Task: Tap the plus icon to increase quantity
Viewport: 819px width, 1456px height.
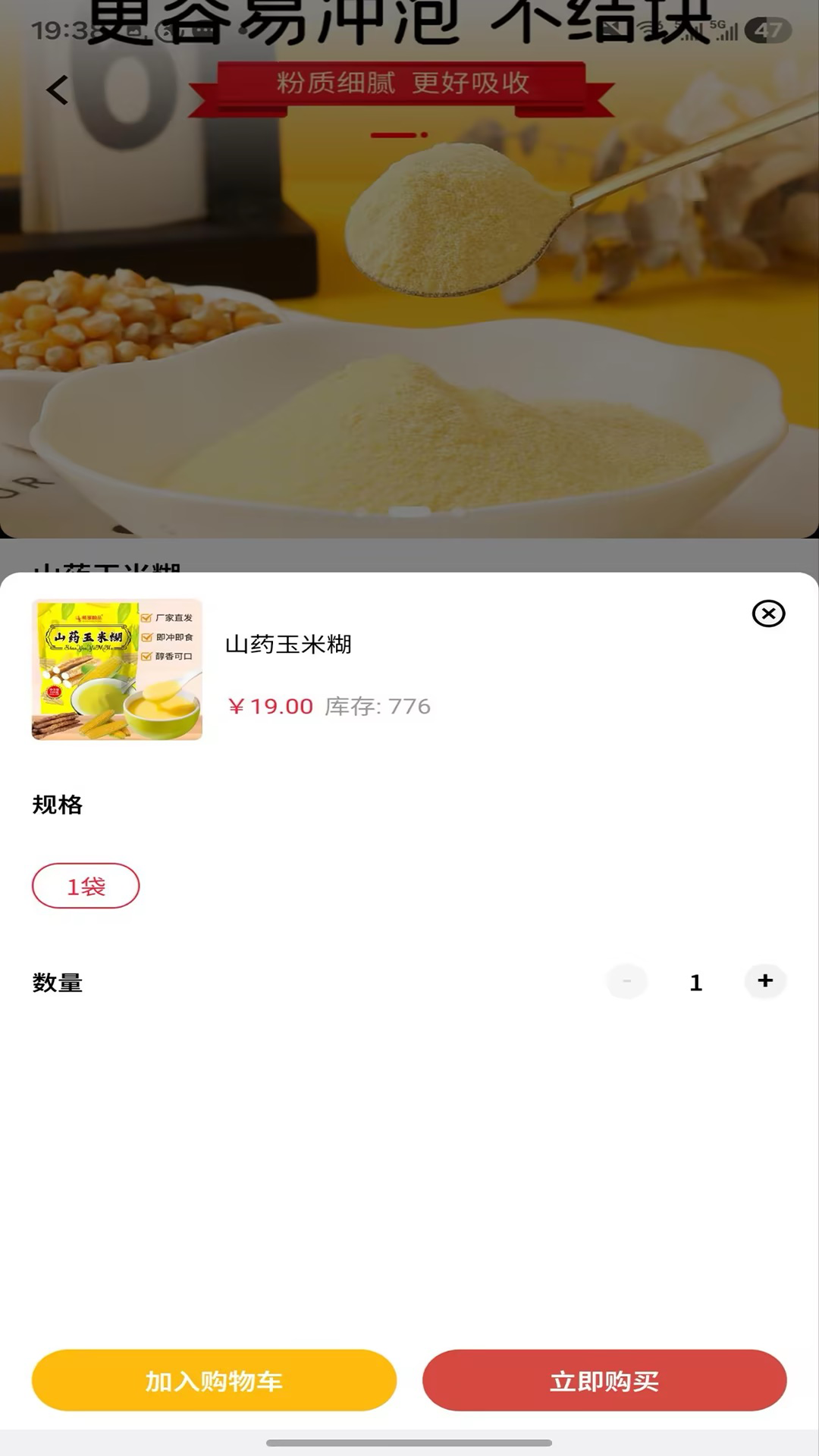Action: [x=764, y=981]
